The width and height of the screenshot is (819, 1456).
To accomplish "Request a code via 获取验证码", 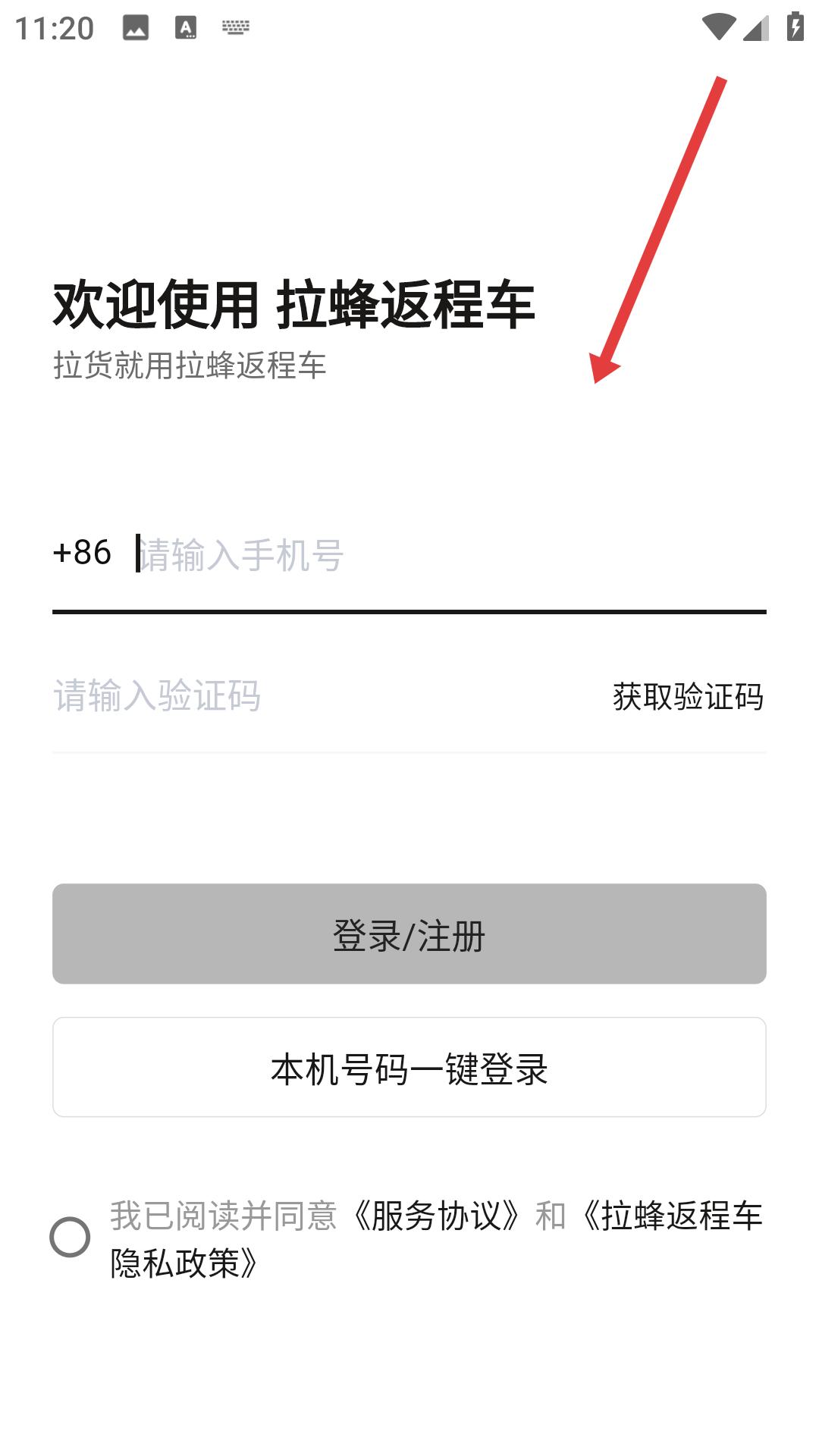I will click(x=688, y=696).
